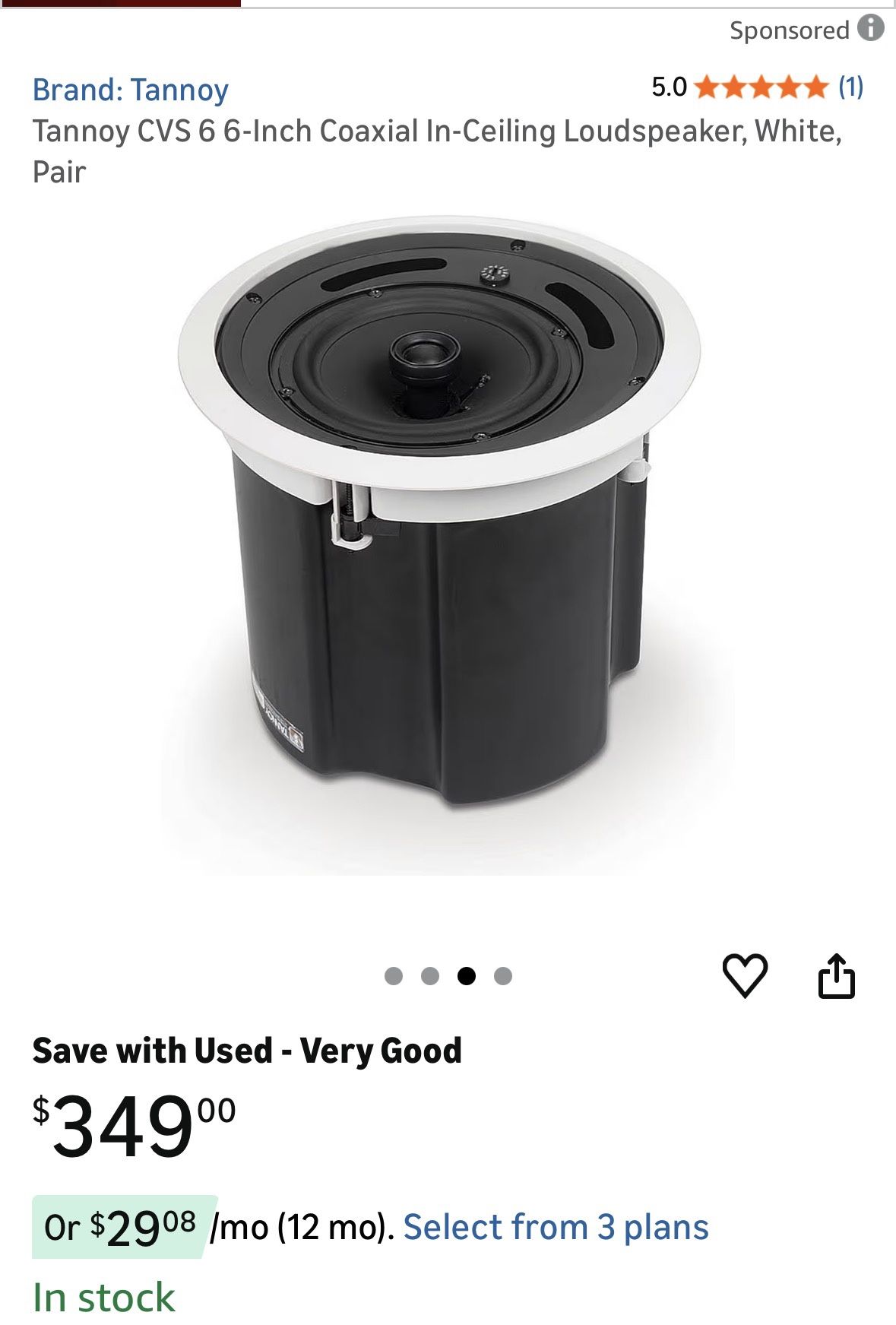Open the Brand: Tannoy page

[x=130, y=89]
